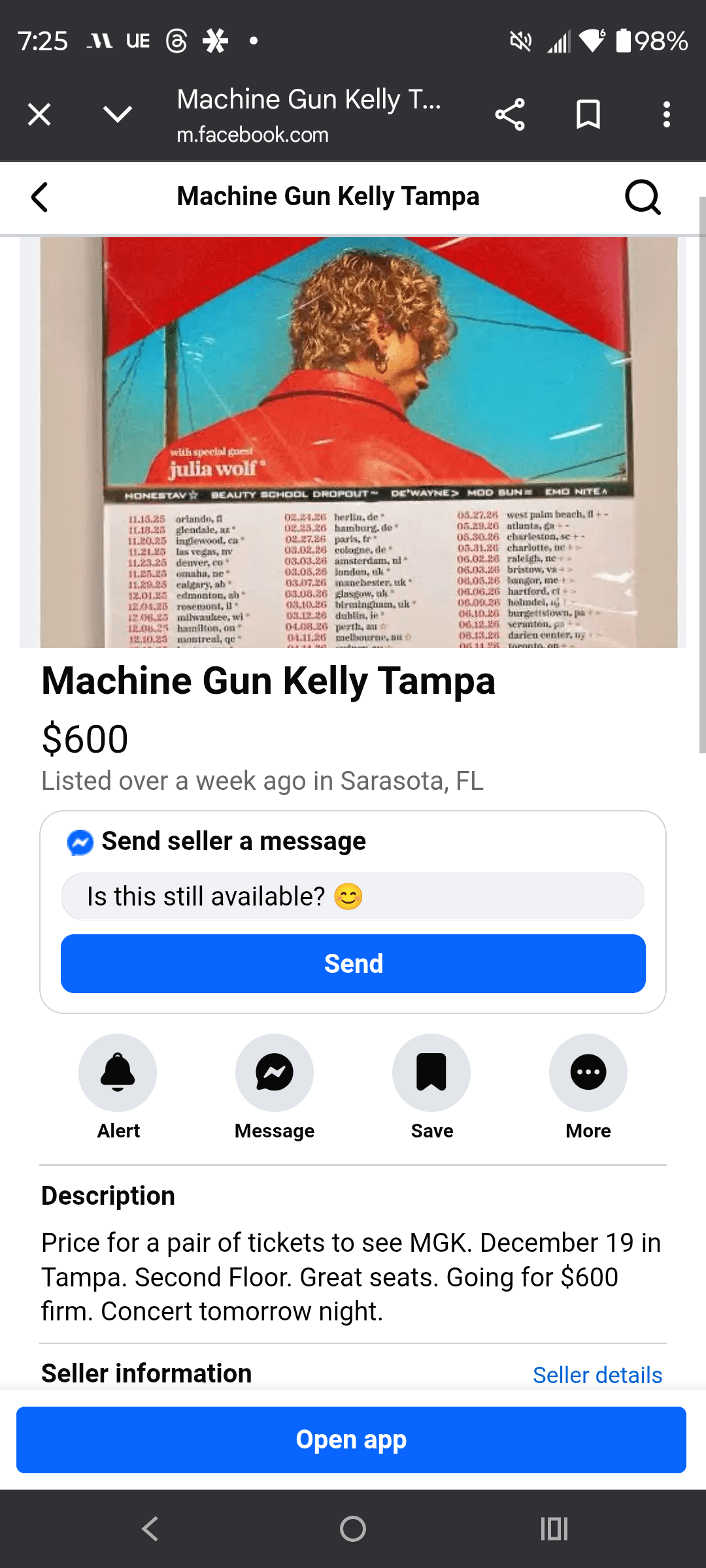706x1568 pixels.
Task: Go back from the listing page
Action: click(39, 197)
